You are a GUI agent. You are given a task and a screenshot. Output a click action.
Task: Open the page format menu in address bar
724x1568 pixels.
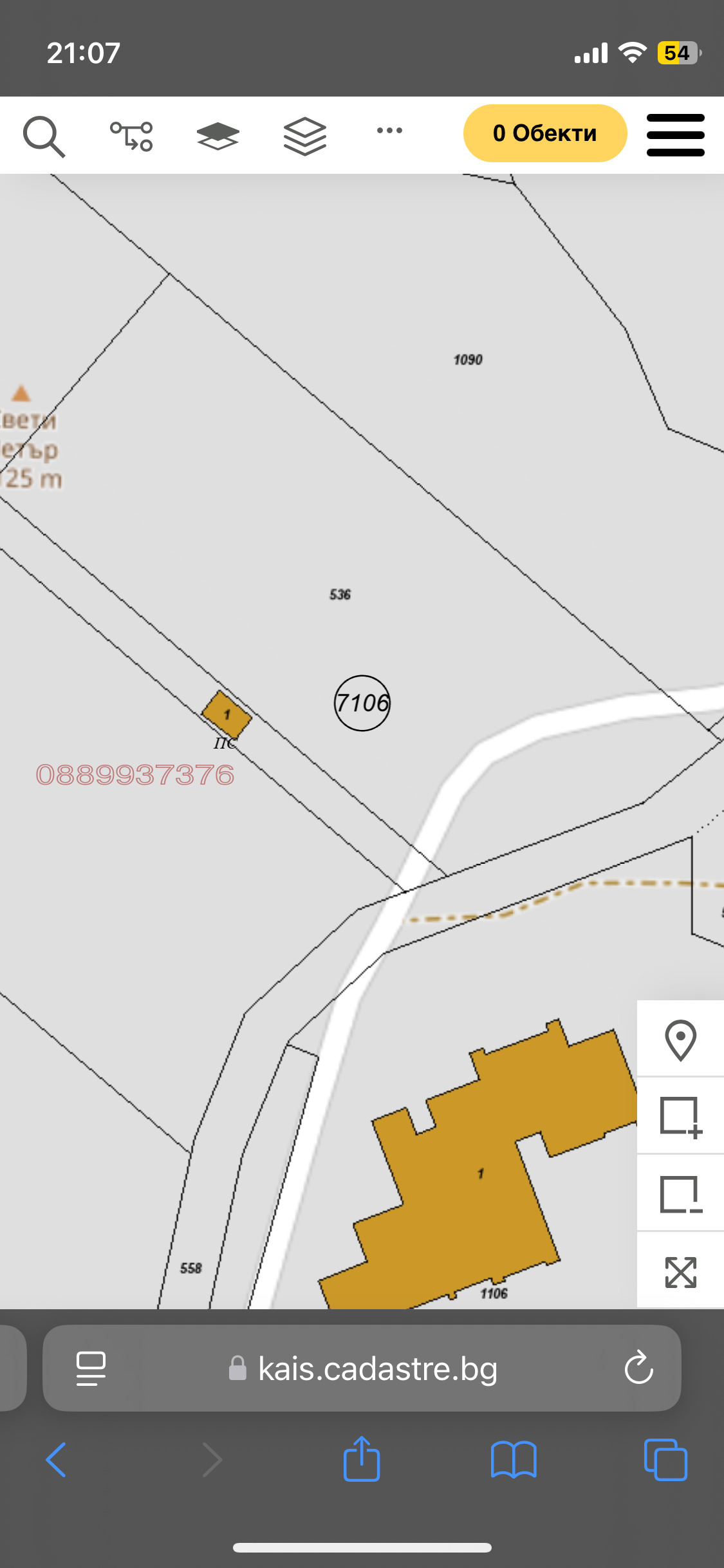(x=91, y=1368)
